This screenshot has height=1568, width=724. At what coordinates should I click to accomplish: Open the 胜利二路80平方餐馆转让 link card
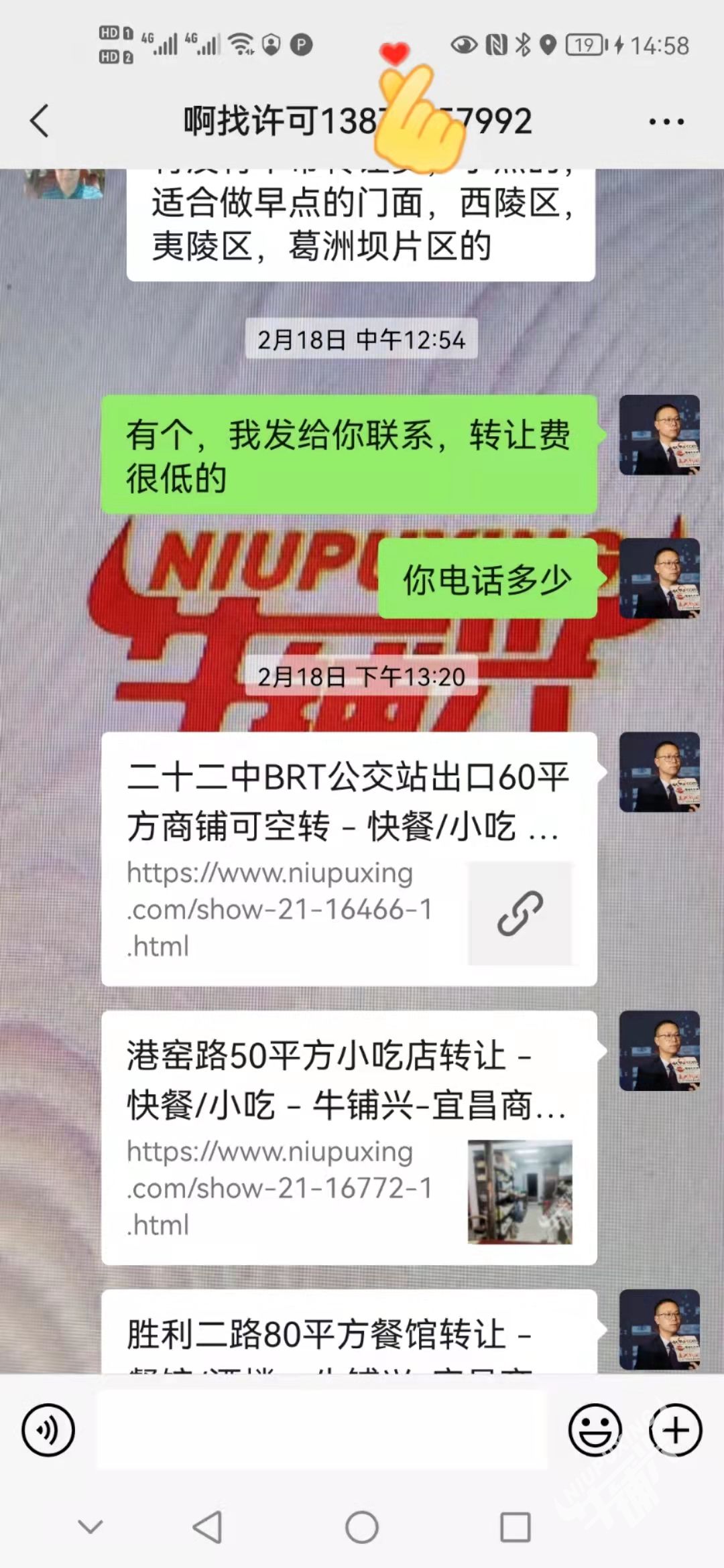click(349, 1333)
